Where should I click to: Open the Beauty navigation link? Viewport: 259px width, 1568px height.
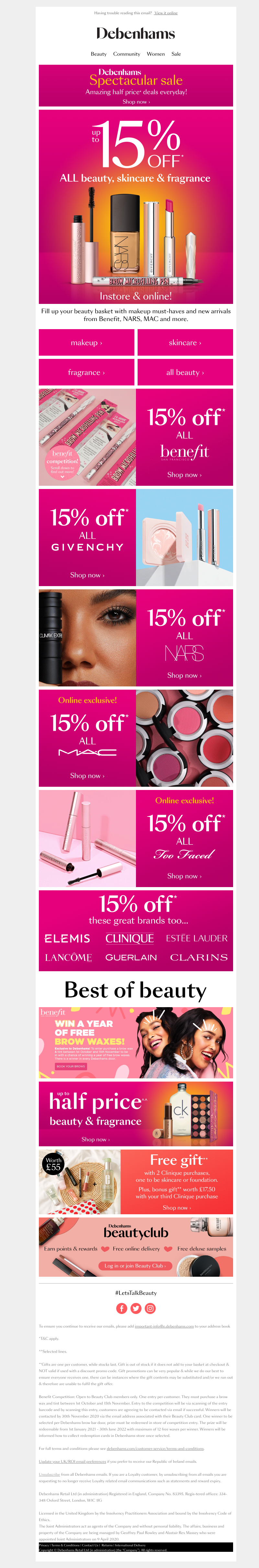click(99, 54)
